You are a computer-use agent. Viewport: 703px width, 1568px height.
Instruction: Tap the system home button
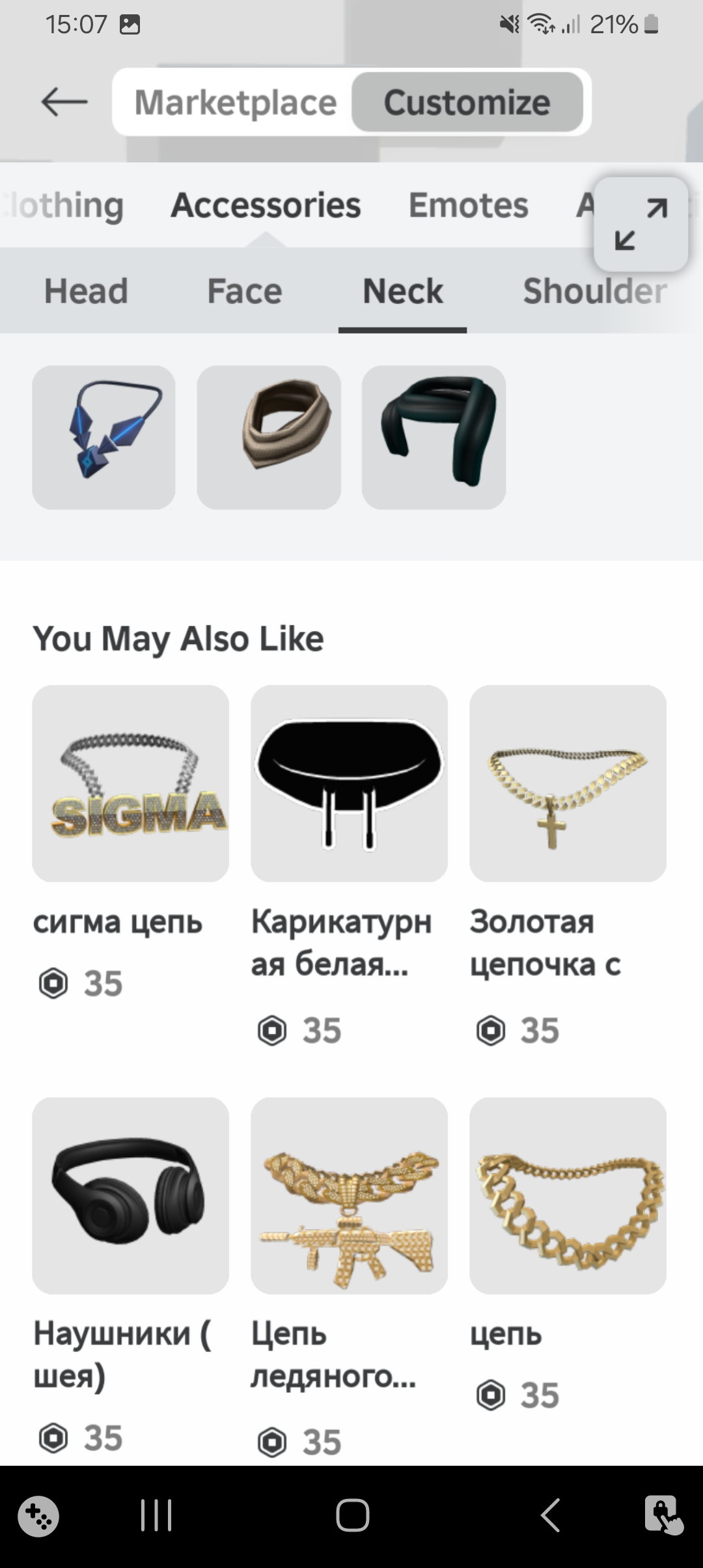tap(352, 1516)
